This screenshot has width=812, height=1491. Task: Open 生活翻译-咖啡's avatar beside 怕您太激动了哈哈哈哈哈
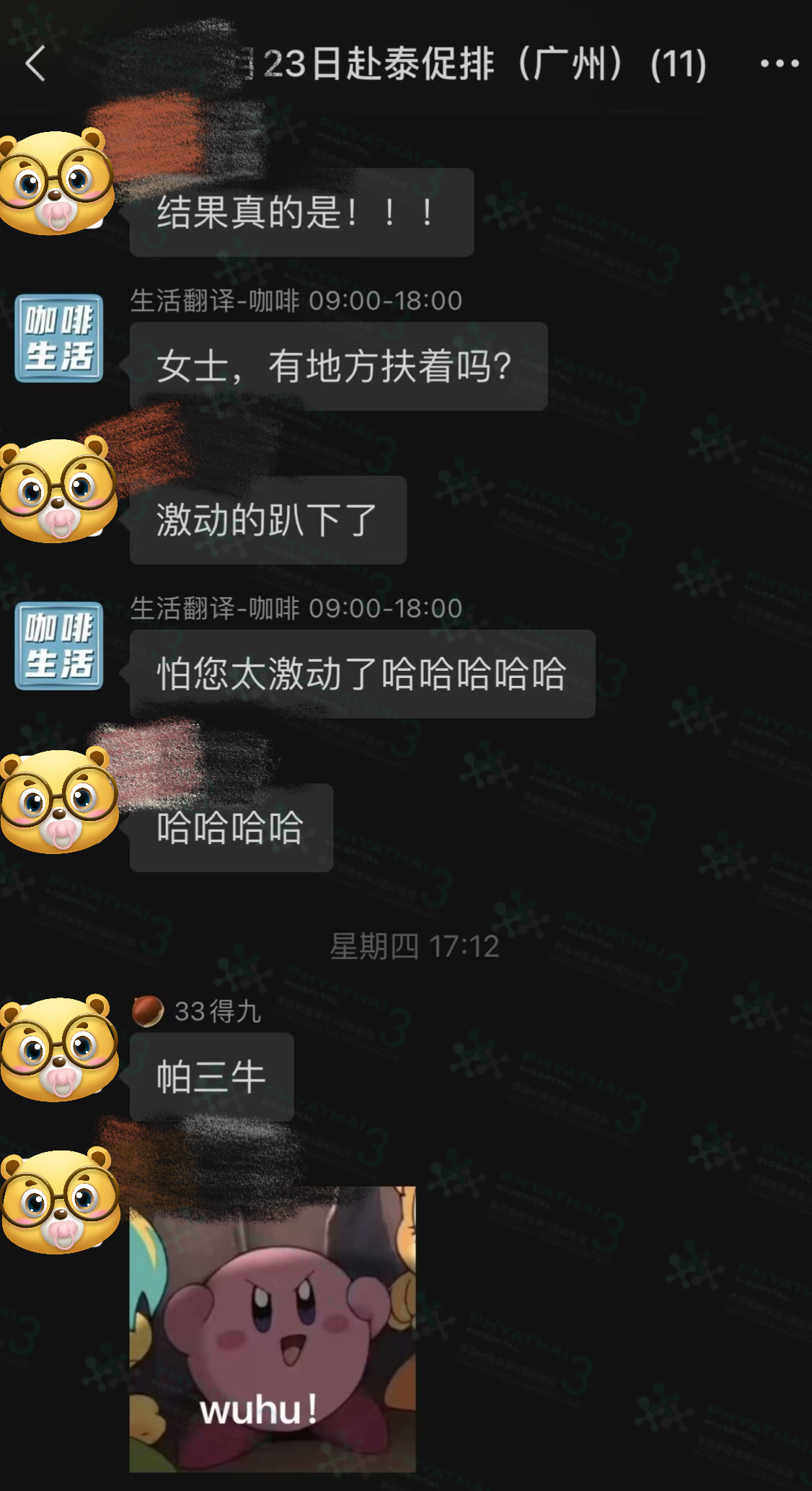tap(59, 646)
